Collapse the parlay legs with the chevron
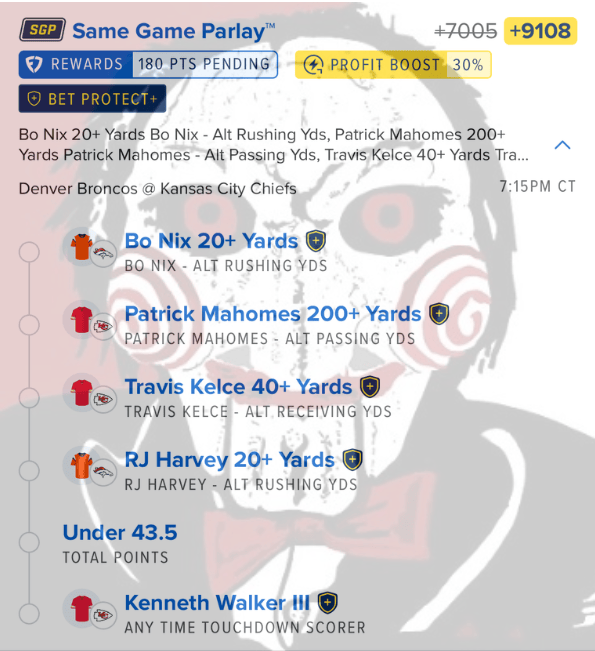This screenshot has width=595, height=651. point(562,145)
